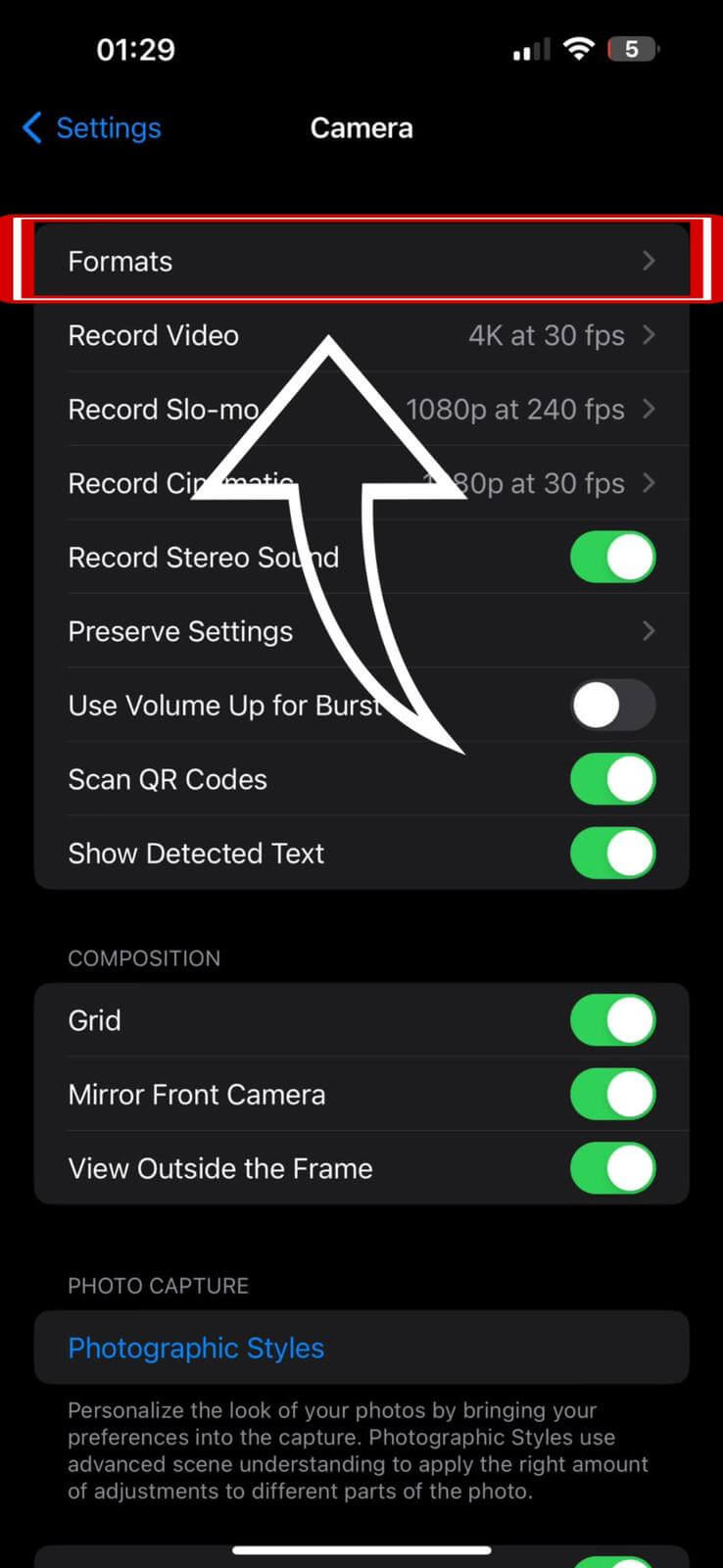Image resolution: width=723 pixels, height=1568 pixels.
Task: Tap the cellular signal strength icon
Action: 529,48
